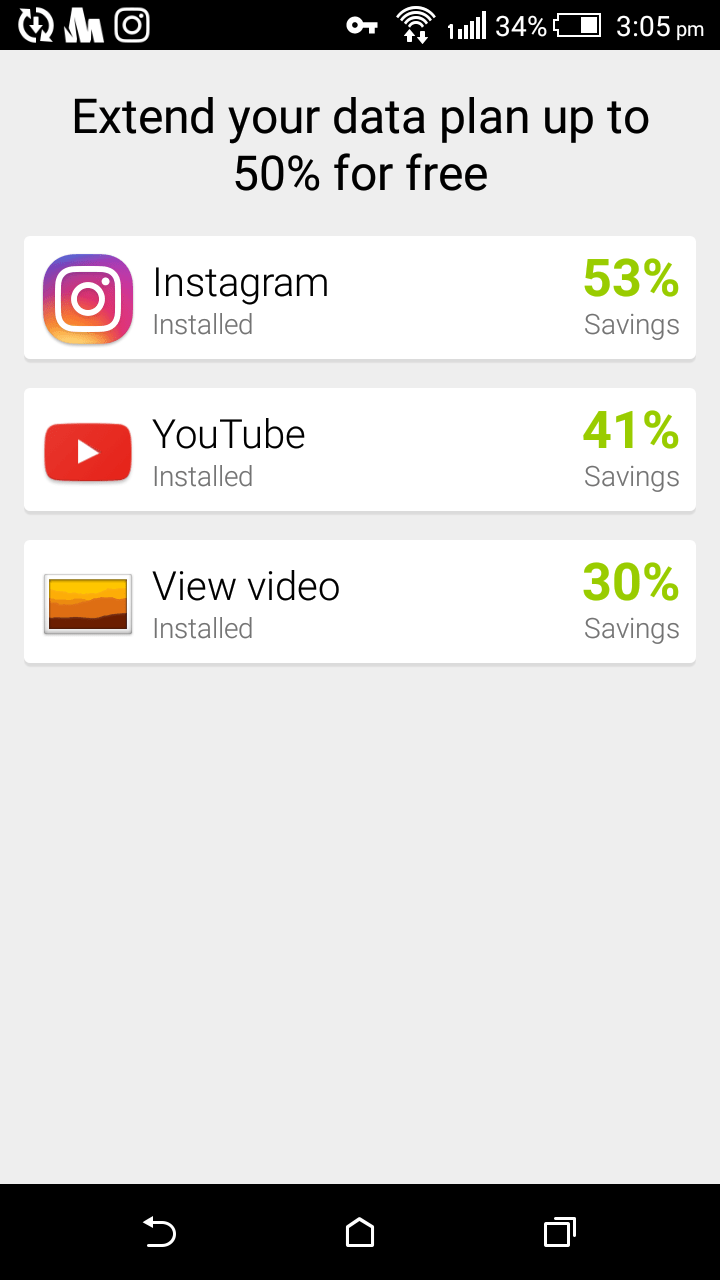Tap the View video savings card
720x1280 pixels.
[360, 602]
